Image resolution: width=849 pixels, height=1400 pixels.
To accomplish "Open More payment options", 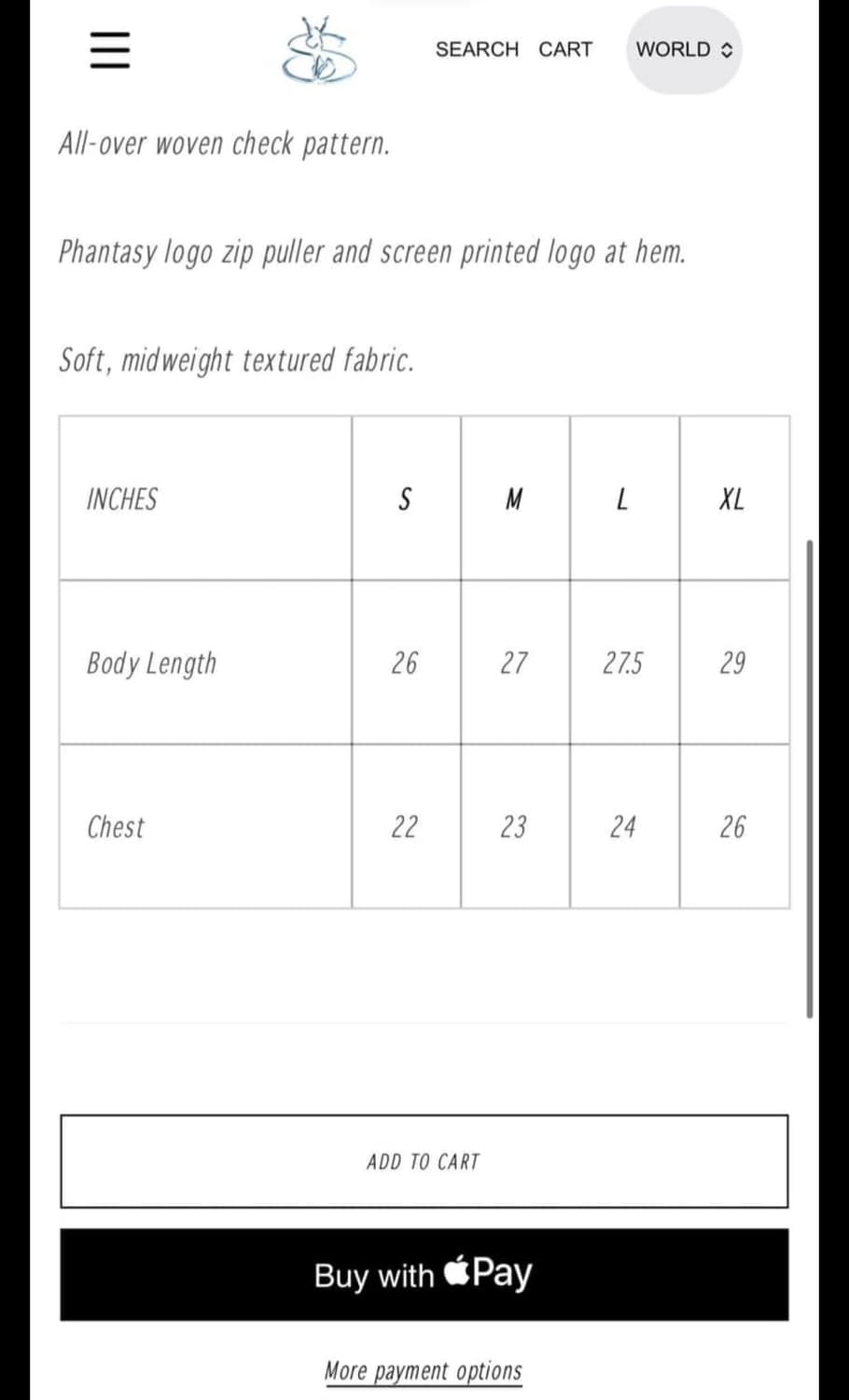I will click(x=423, y=1371).
